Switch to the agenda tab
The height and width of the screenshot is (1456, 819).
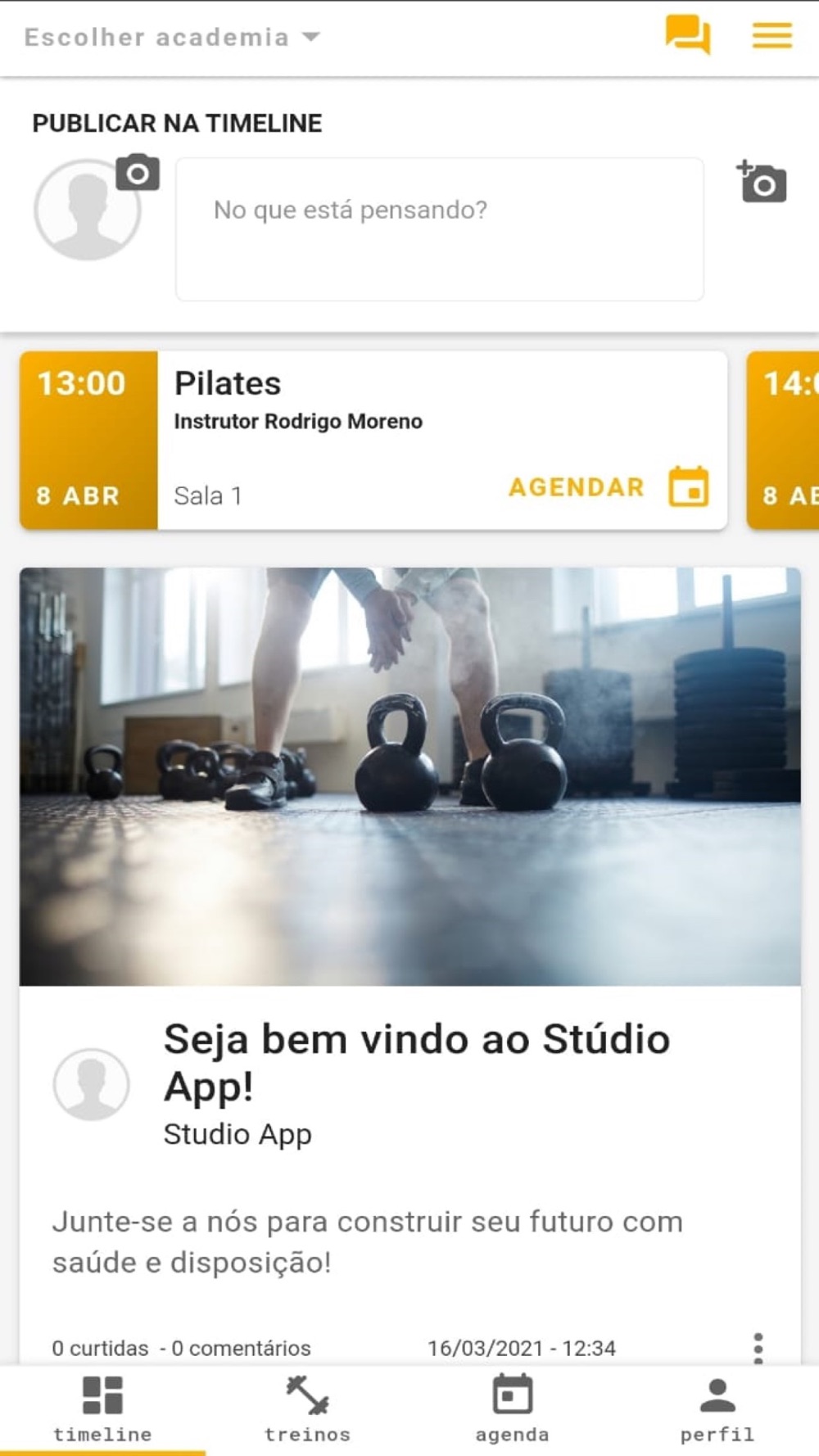[x=512, y=1409]
